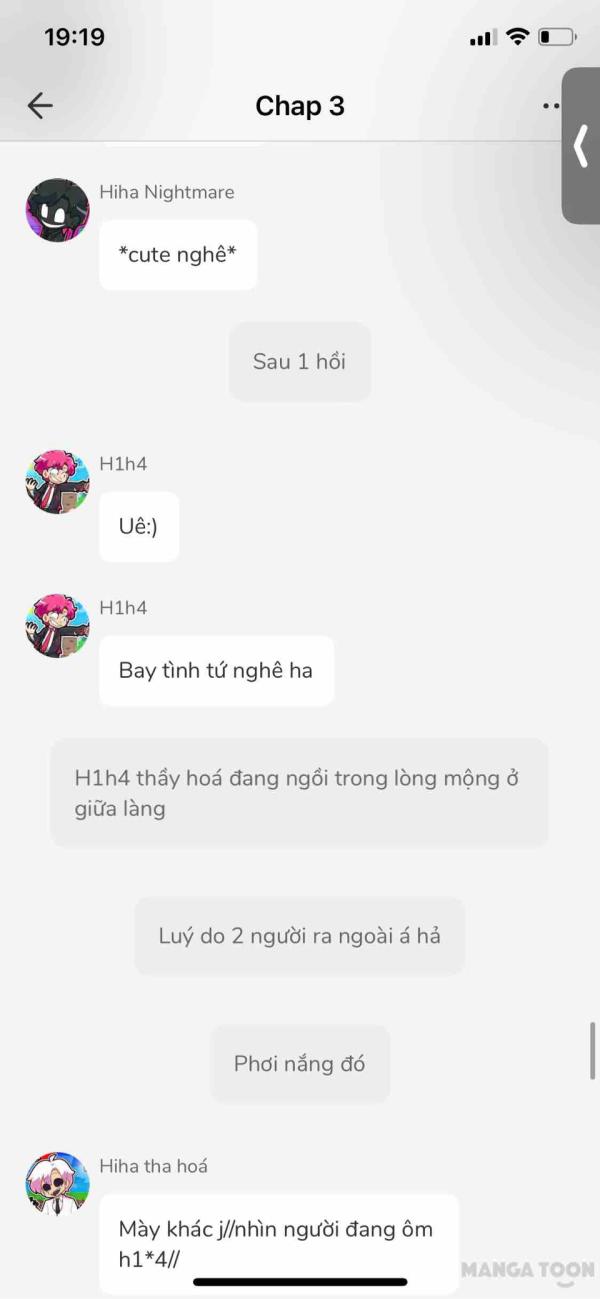Open Hiha Nightmare's avatar profile
Viewport: 600px width, 1299px height.
57,211
